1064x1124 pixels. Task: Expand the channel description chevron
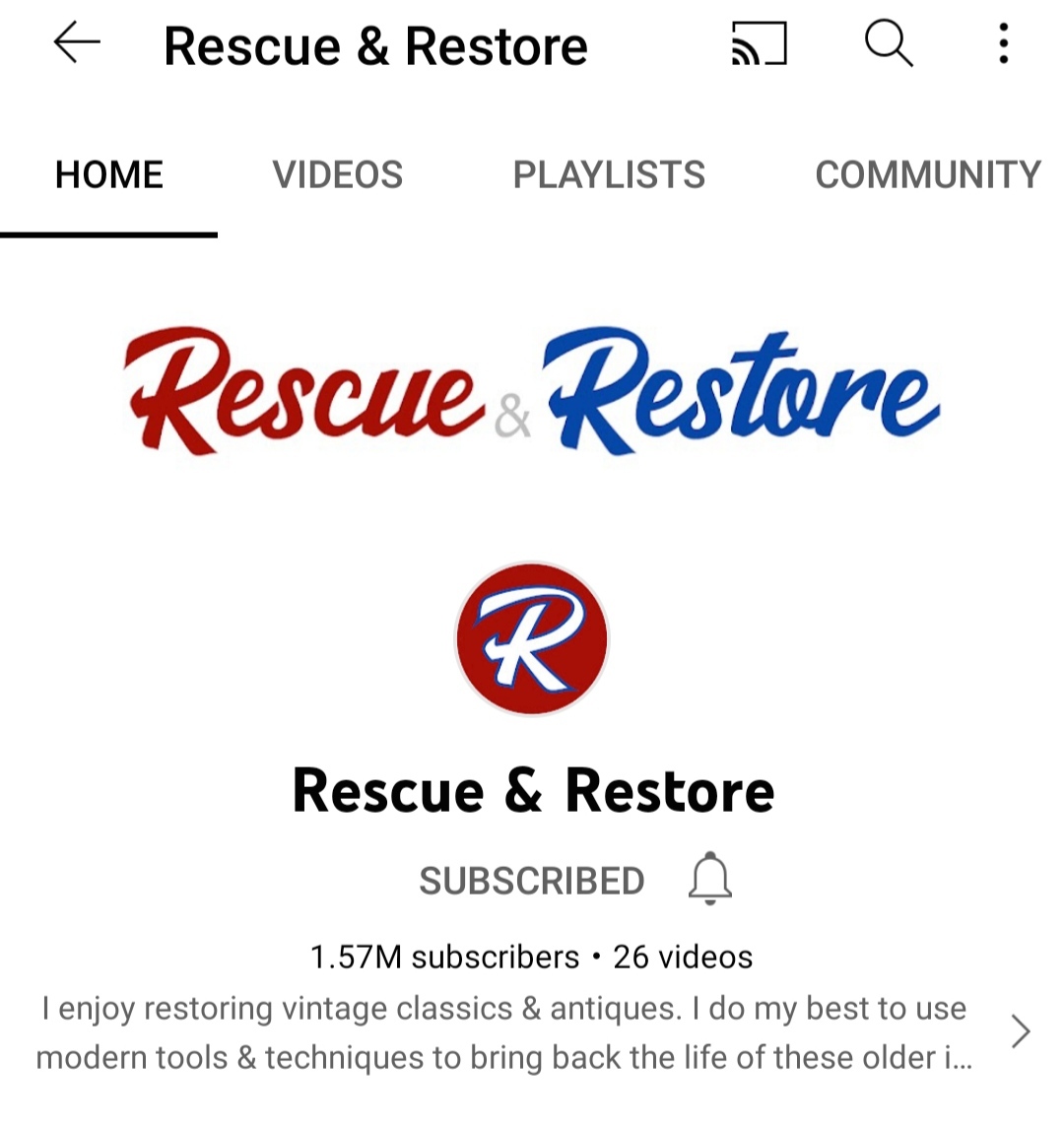tap(1021, 1031)
